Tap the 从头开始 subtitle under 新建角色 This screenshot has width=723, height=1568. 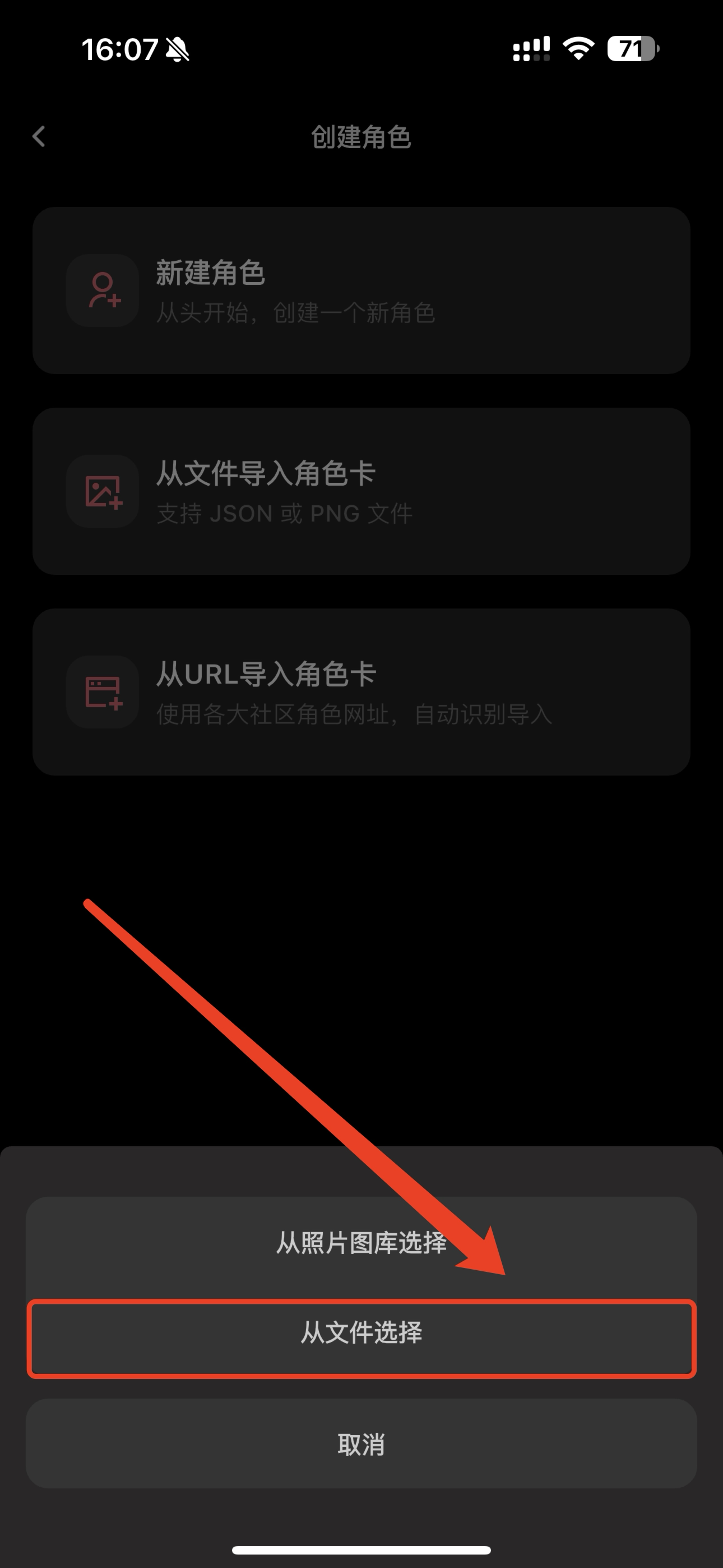click(296, 315)
